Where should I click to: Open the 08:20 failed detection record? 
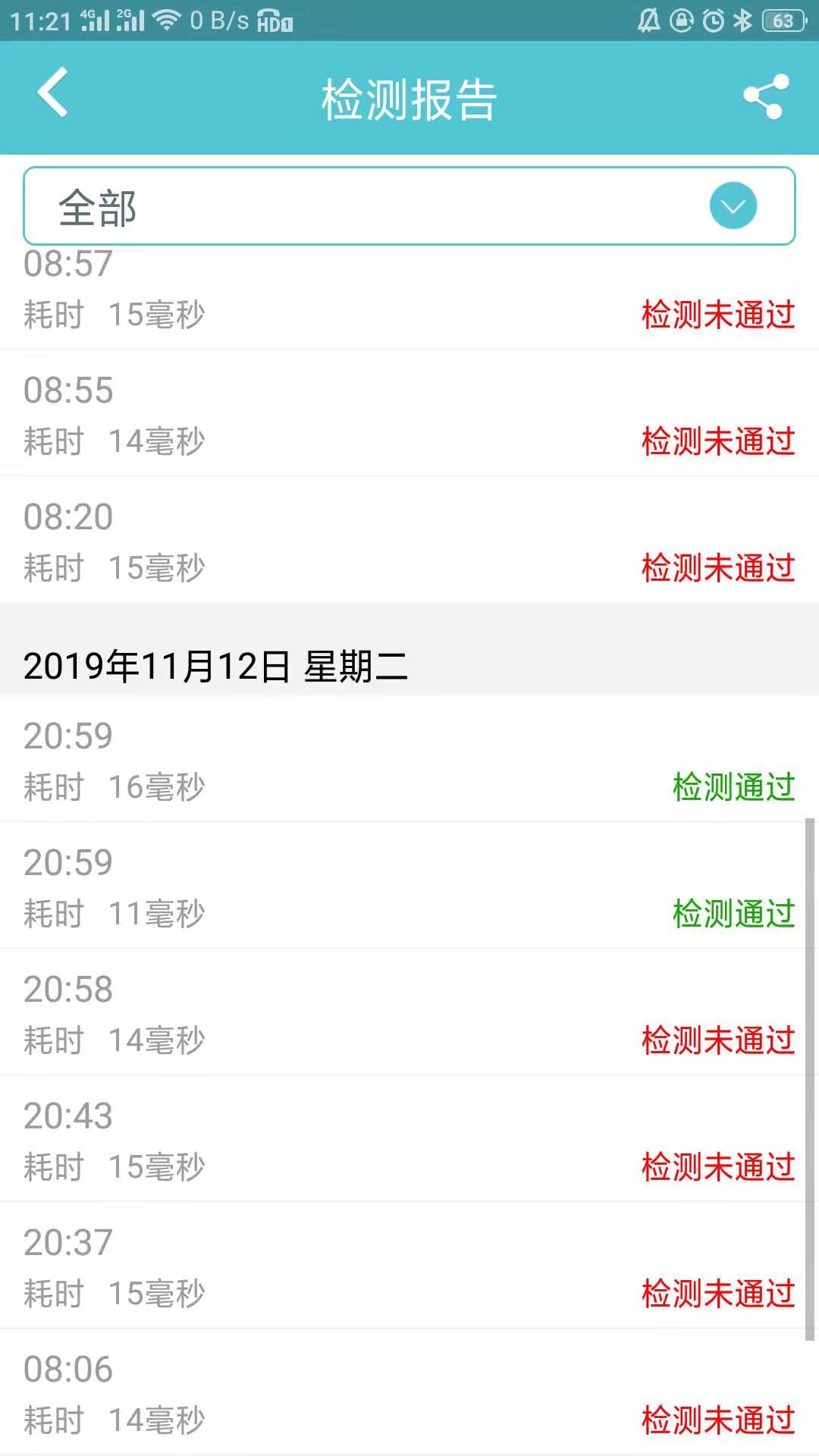pos(409,541)
